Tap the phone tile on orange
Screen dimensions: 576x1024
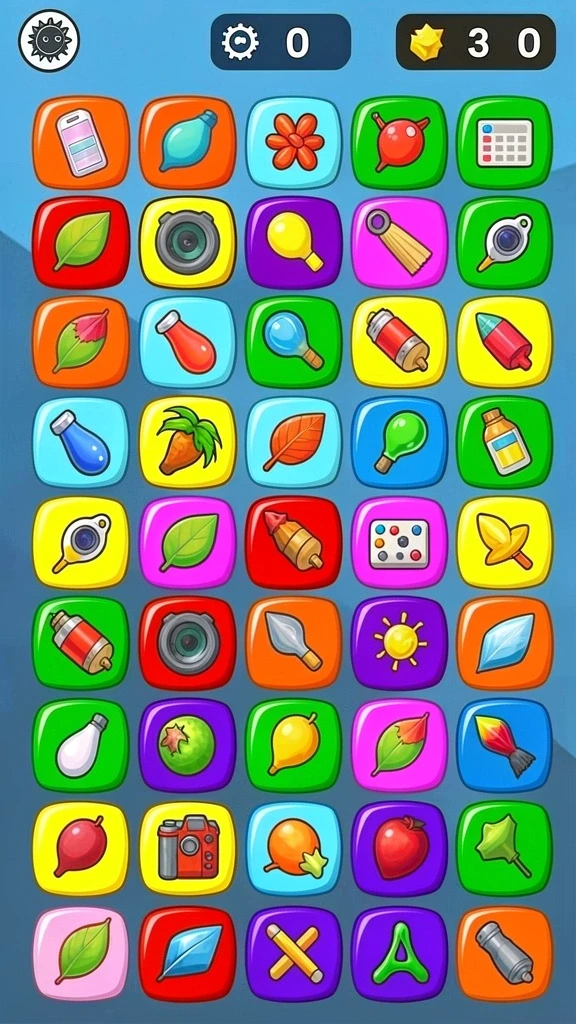tap(81, 142)
